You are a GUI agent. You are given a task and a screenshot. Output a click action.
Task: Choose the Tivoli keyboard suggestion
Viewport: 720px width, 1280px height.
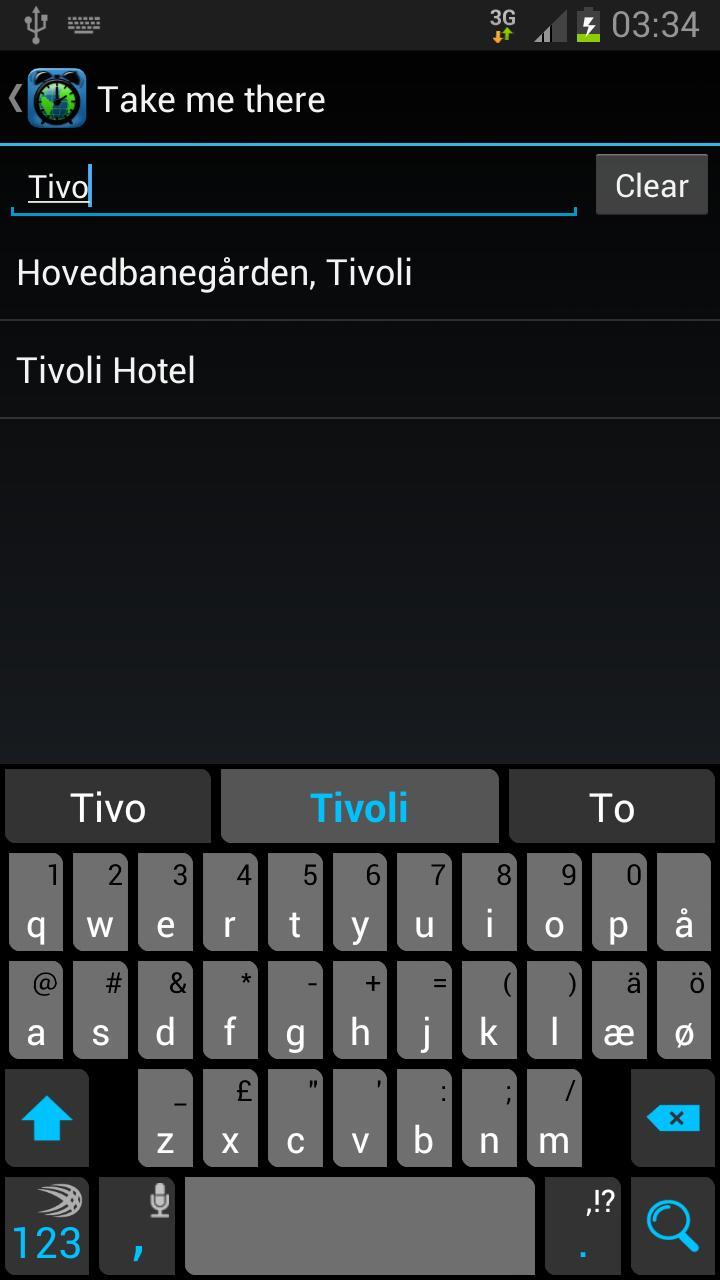pyautogui.click(x=359, y=807)
